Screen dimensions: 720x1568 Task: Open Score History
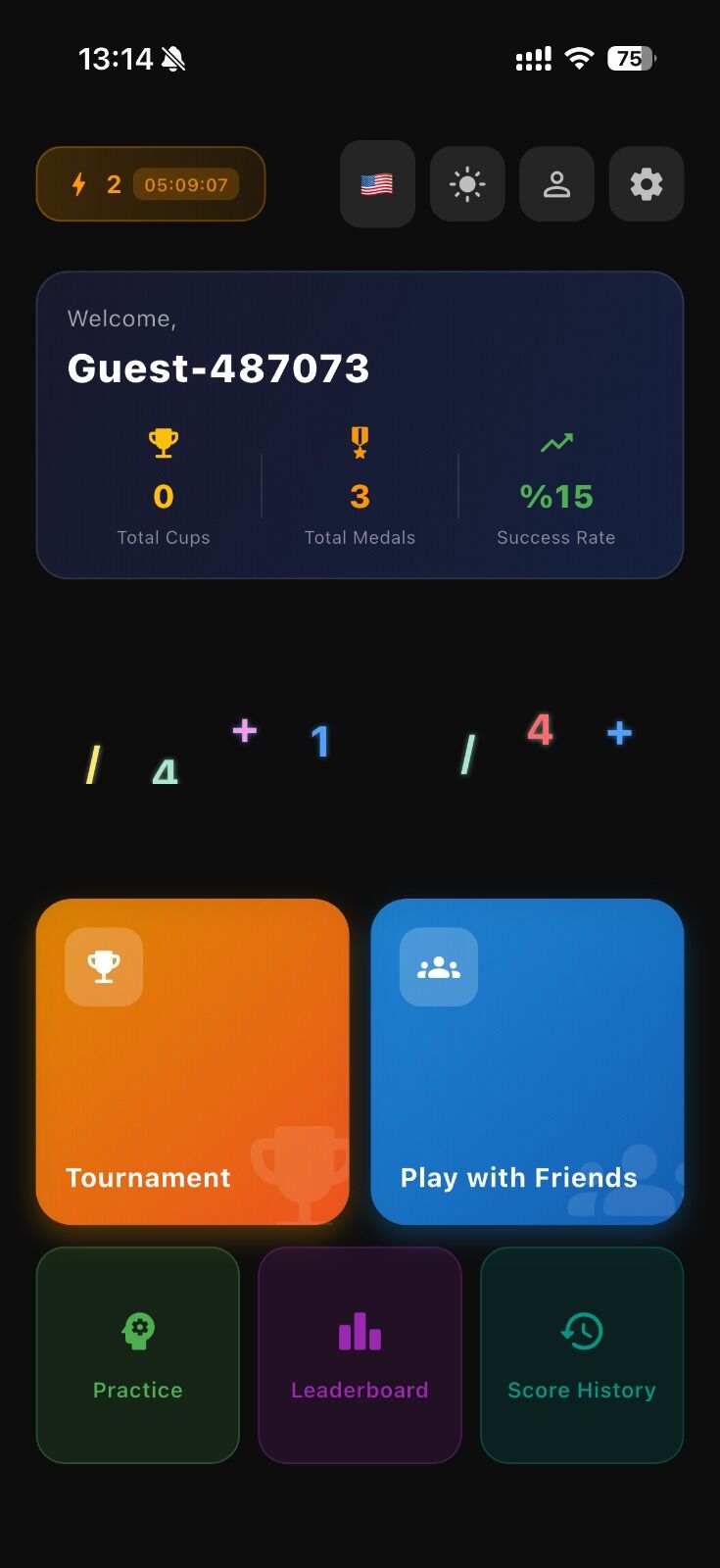pos(582,1355)
